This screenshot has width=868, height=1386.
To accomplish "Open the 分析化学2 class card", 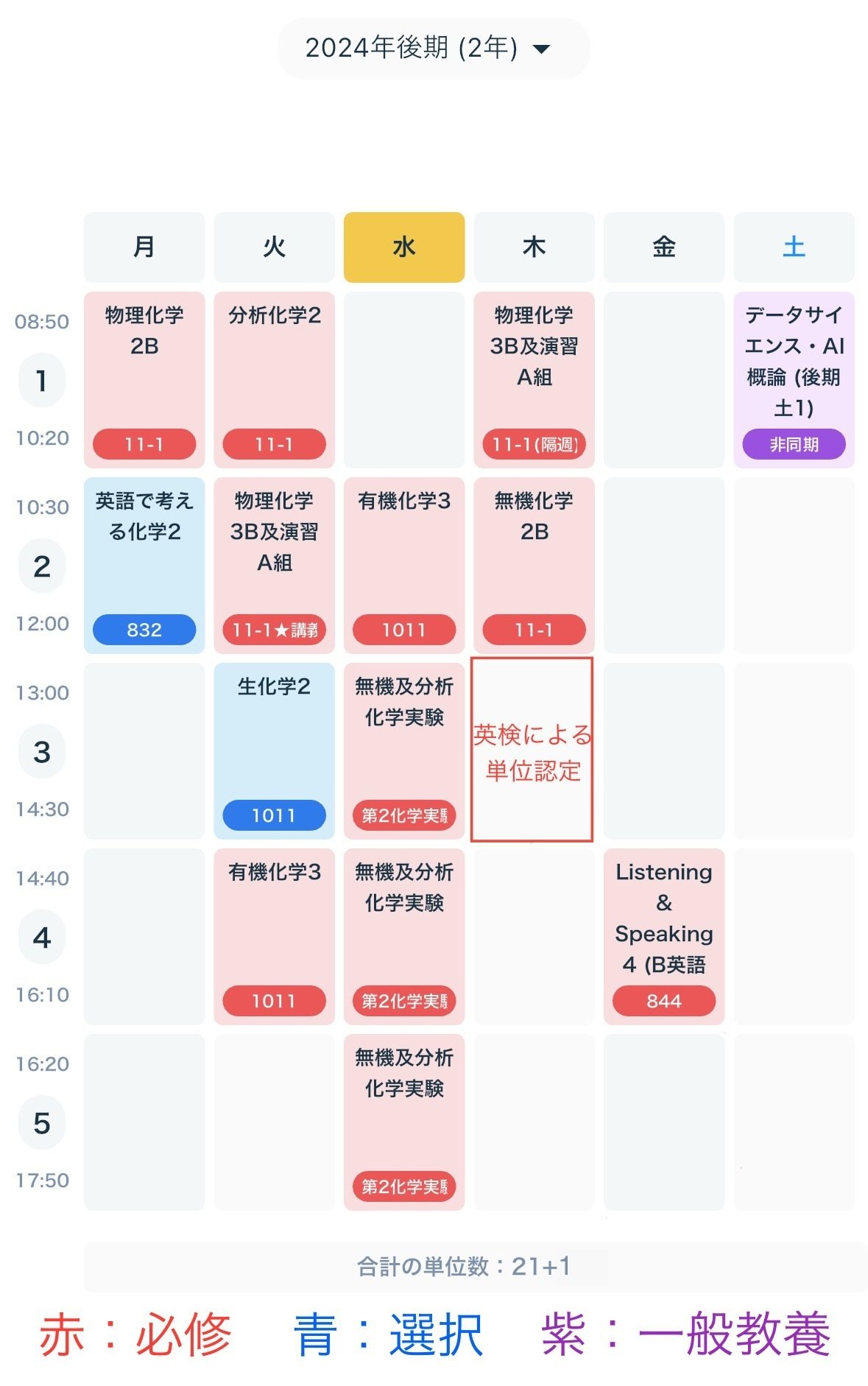I will click(x=274, y=379).
